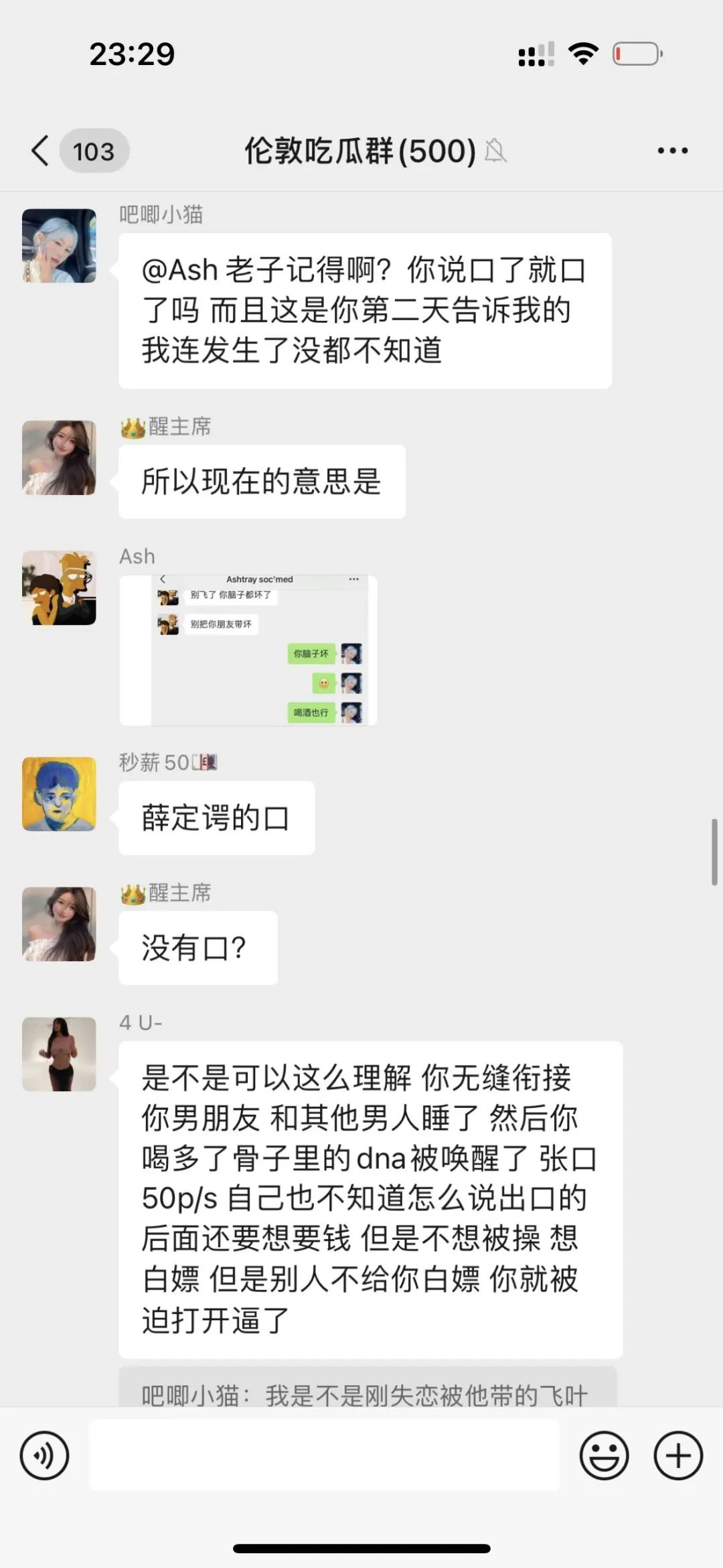Screen dimensions: 723x1568
Task: Open the emoji sticker panel
Action: point(604,1455)
